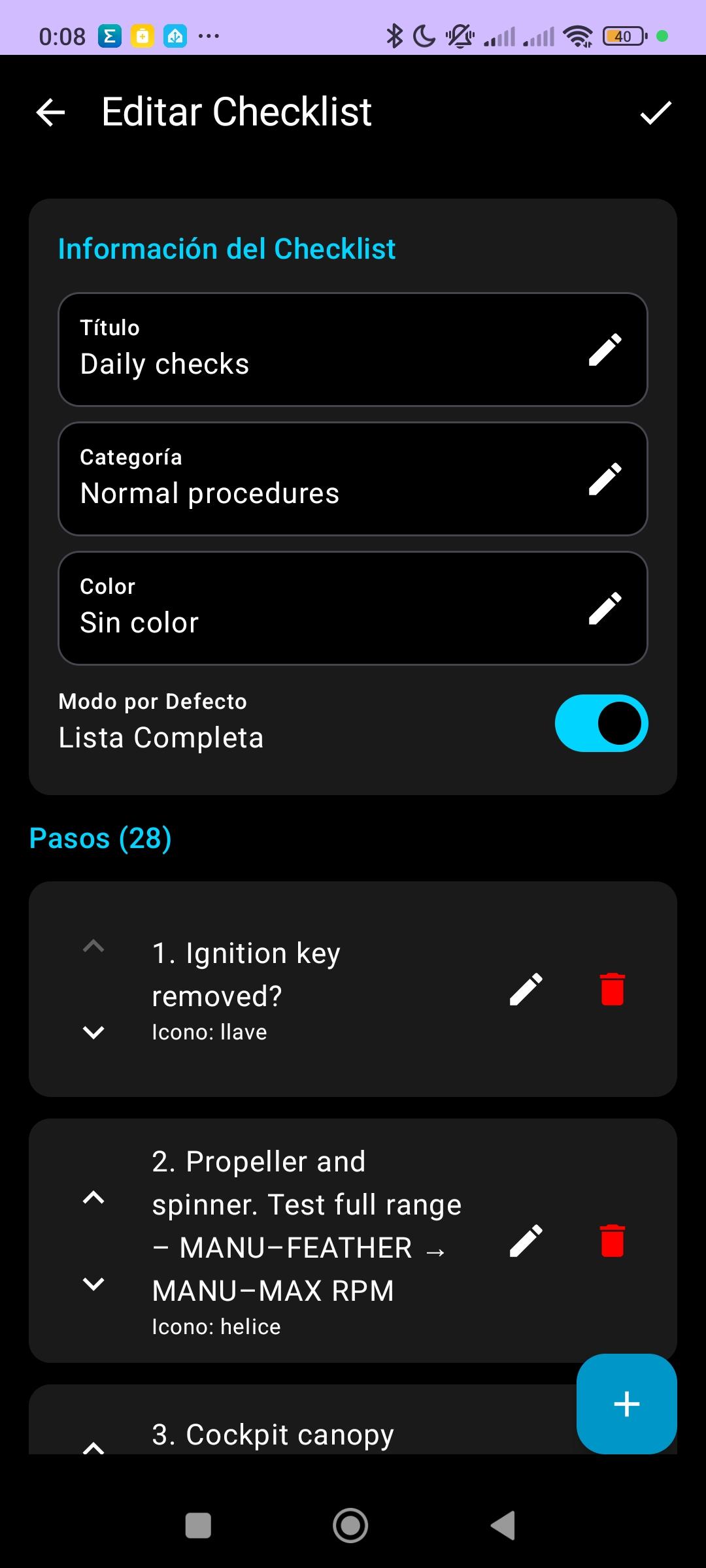Go back from Editar Checklist
Screen dimensions: 706x1568
click(x=50, y=112)
